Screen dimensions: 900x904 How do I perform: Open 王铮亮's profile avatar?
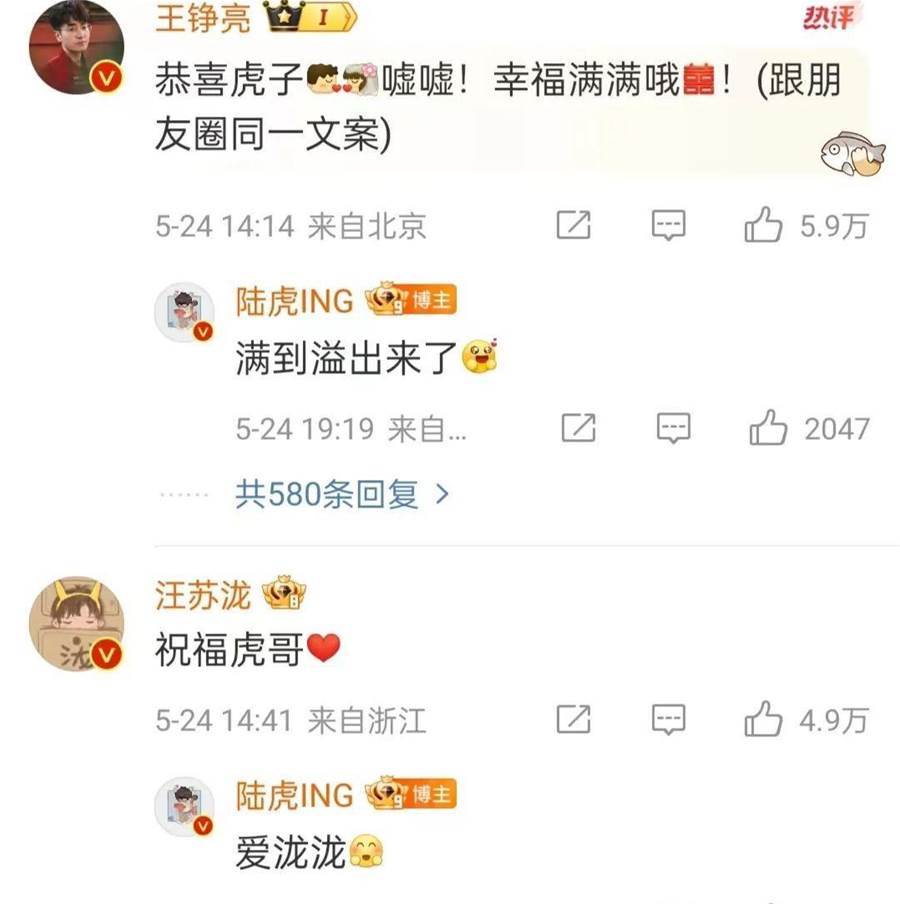coord(75,46)
